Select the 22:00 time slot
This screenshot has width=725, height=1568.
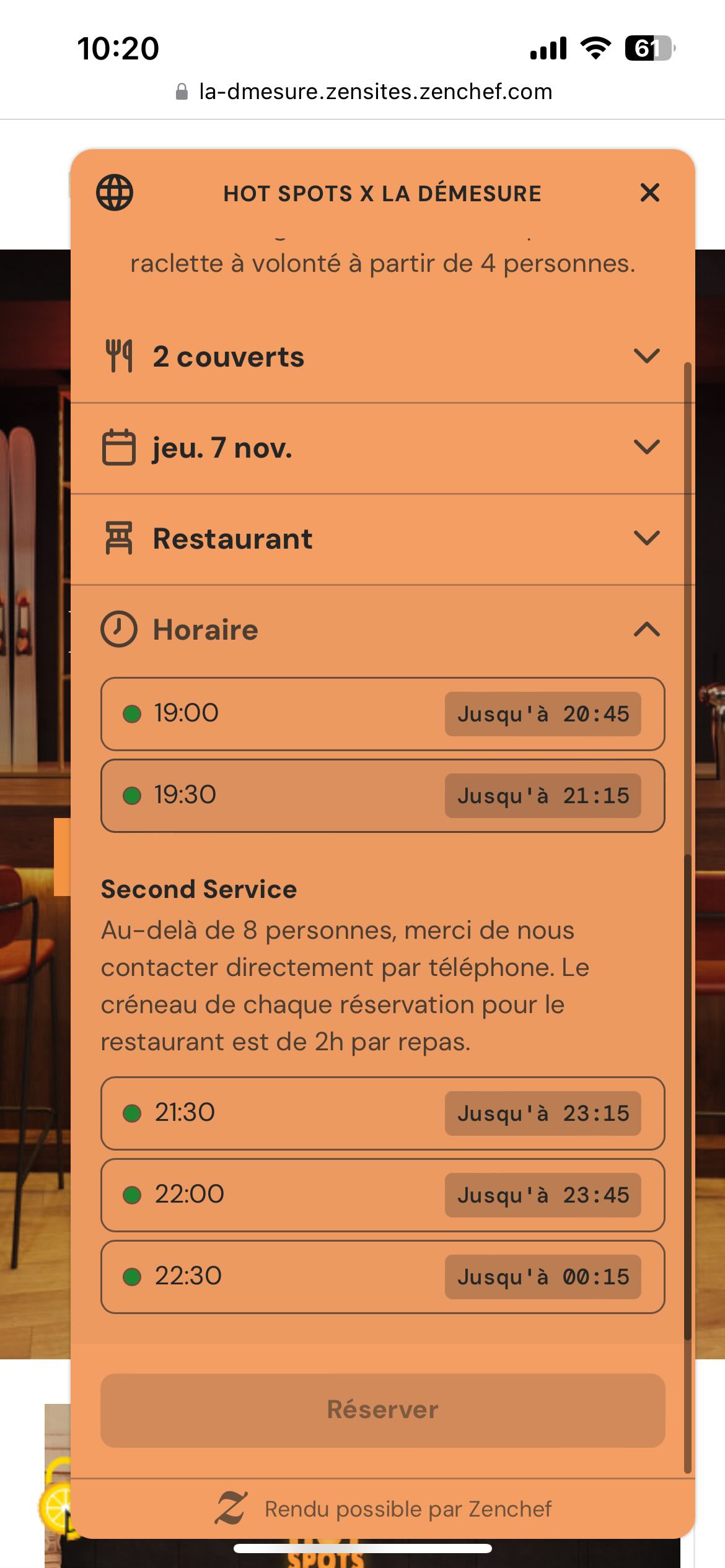(382, 1195)
